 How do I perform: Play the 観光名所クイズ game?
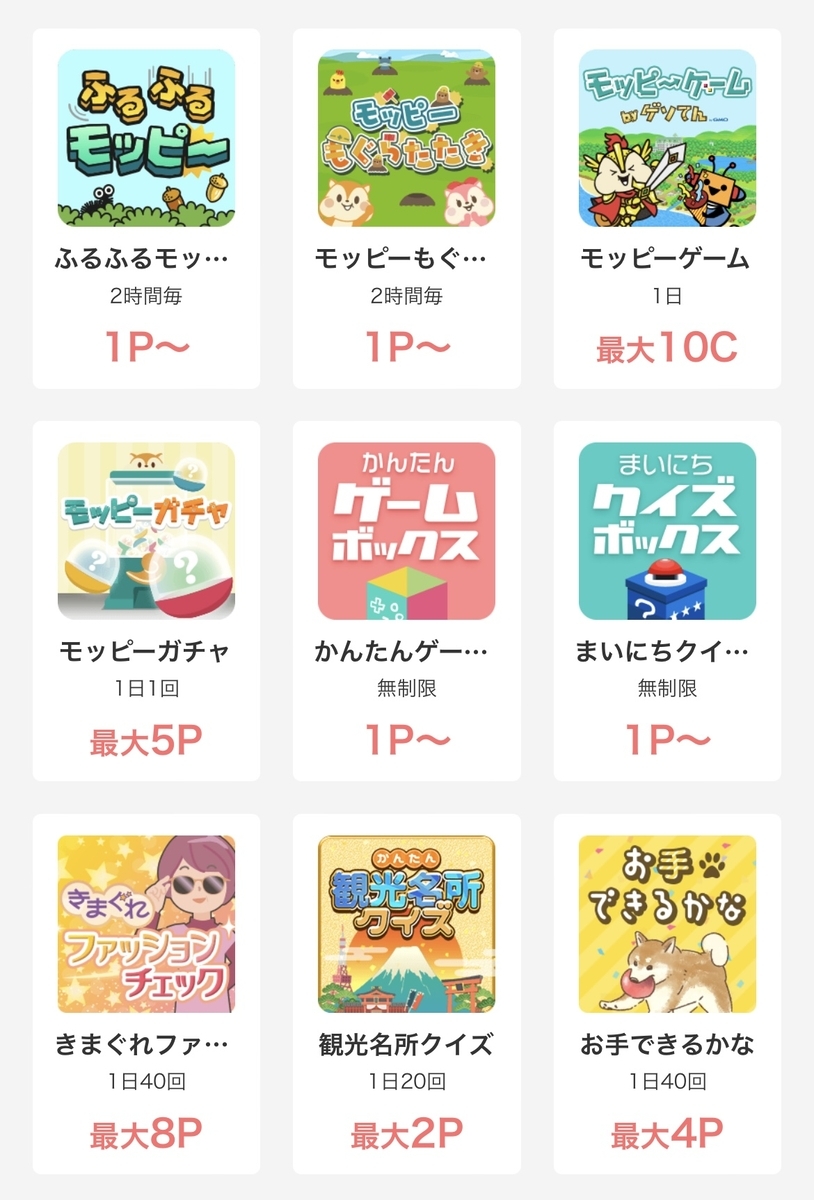[406, 924]
